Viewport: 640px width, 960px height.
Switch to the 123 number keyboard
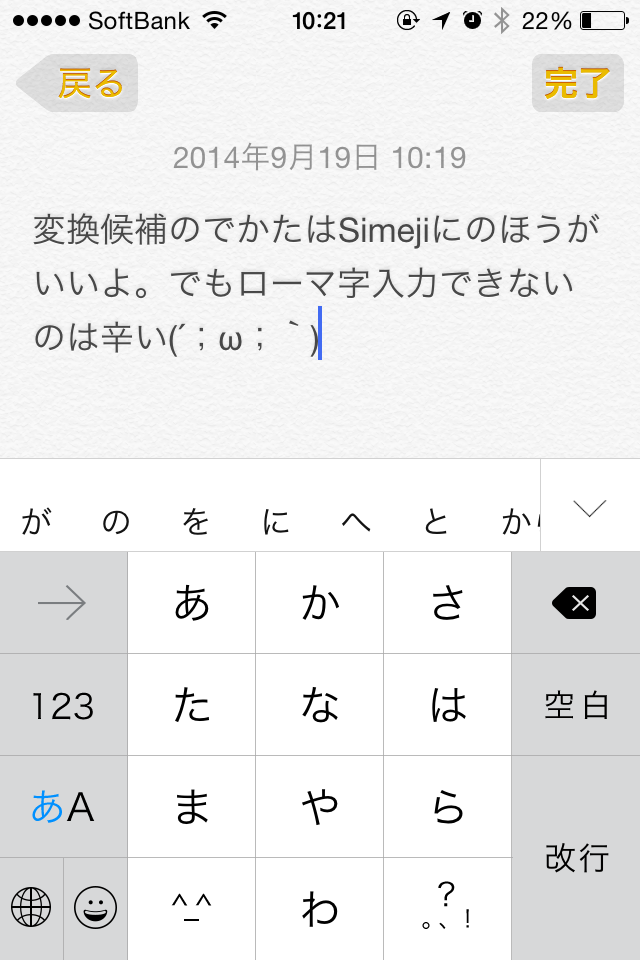click(63, 705)
